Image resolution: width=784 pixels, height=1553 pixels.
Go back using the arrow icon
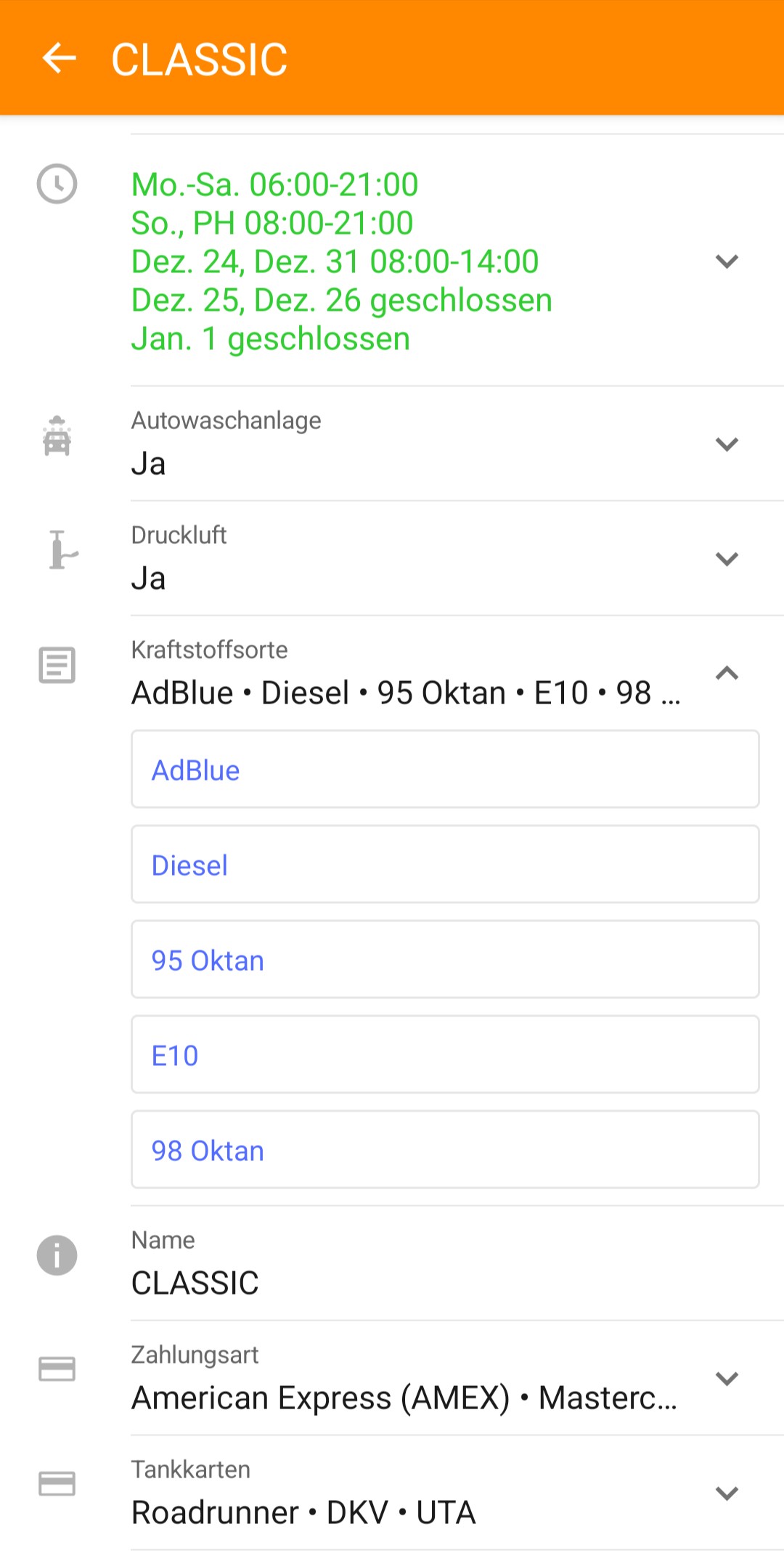(59, 59)
